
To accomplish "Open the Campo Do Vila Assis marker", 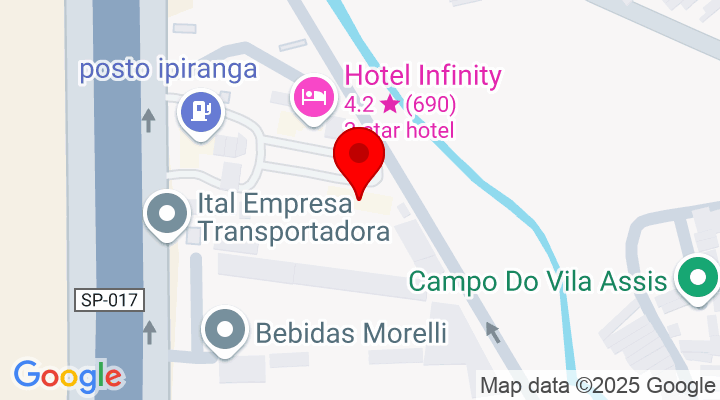I will click(x=696, y=278).
